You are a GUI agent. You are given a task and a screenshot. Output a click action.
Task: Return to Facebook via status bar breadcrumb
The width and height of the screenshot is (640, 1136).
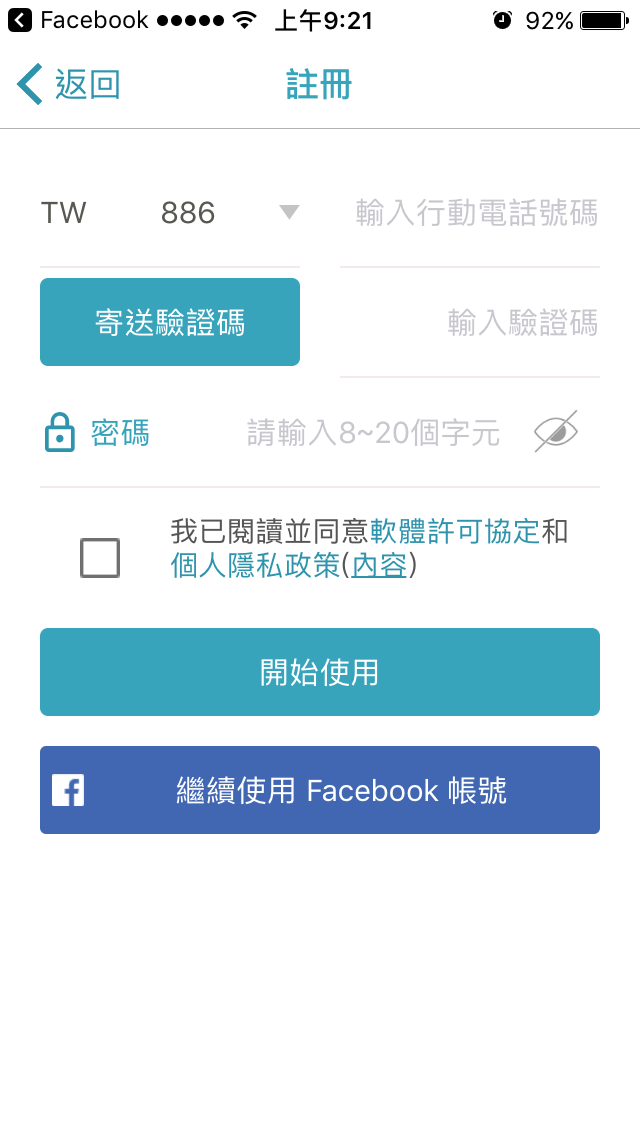click(x=80, y=20)
